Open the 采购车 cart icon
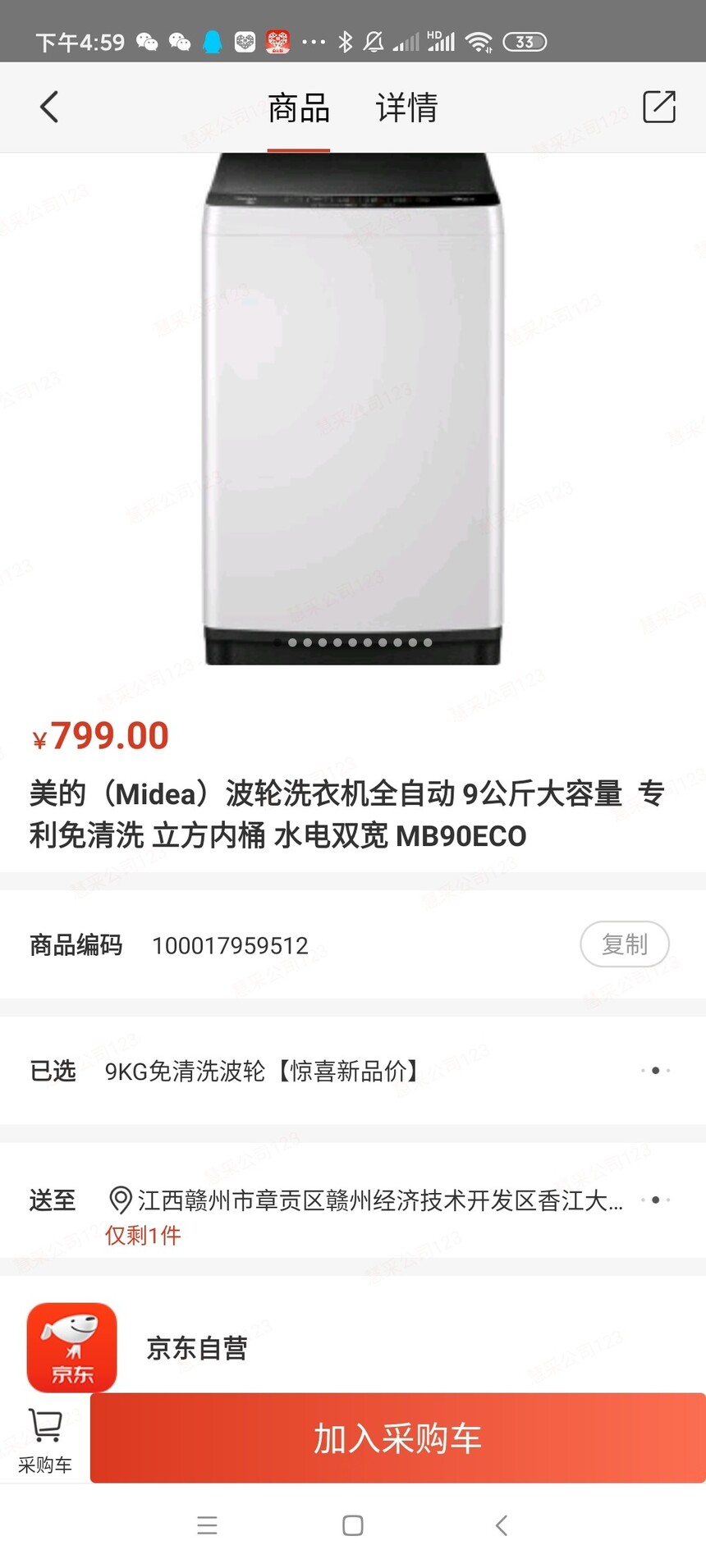 tap(45, 1440)
